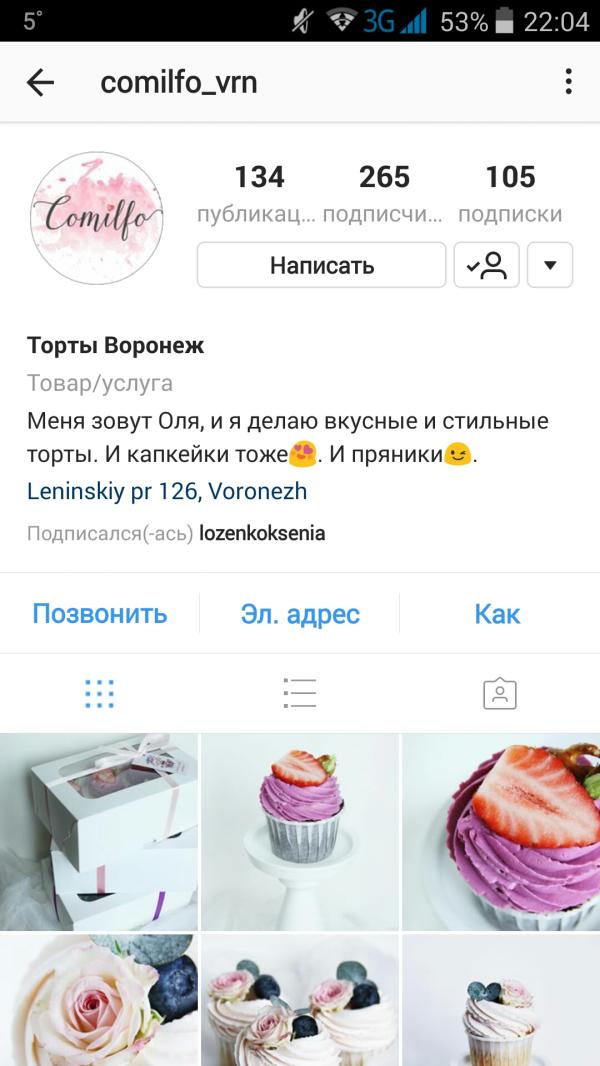
Task: Expand suggested accounts dropdown arrow
Action: (550, 265)
